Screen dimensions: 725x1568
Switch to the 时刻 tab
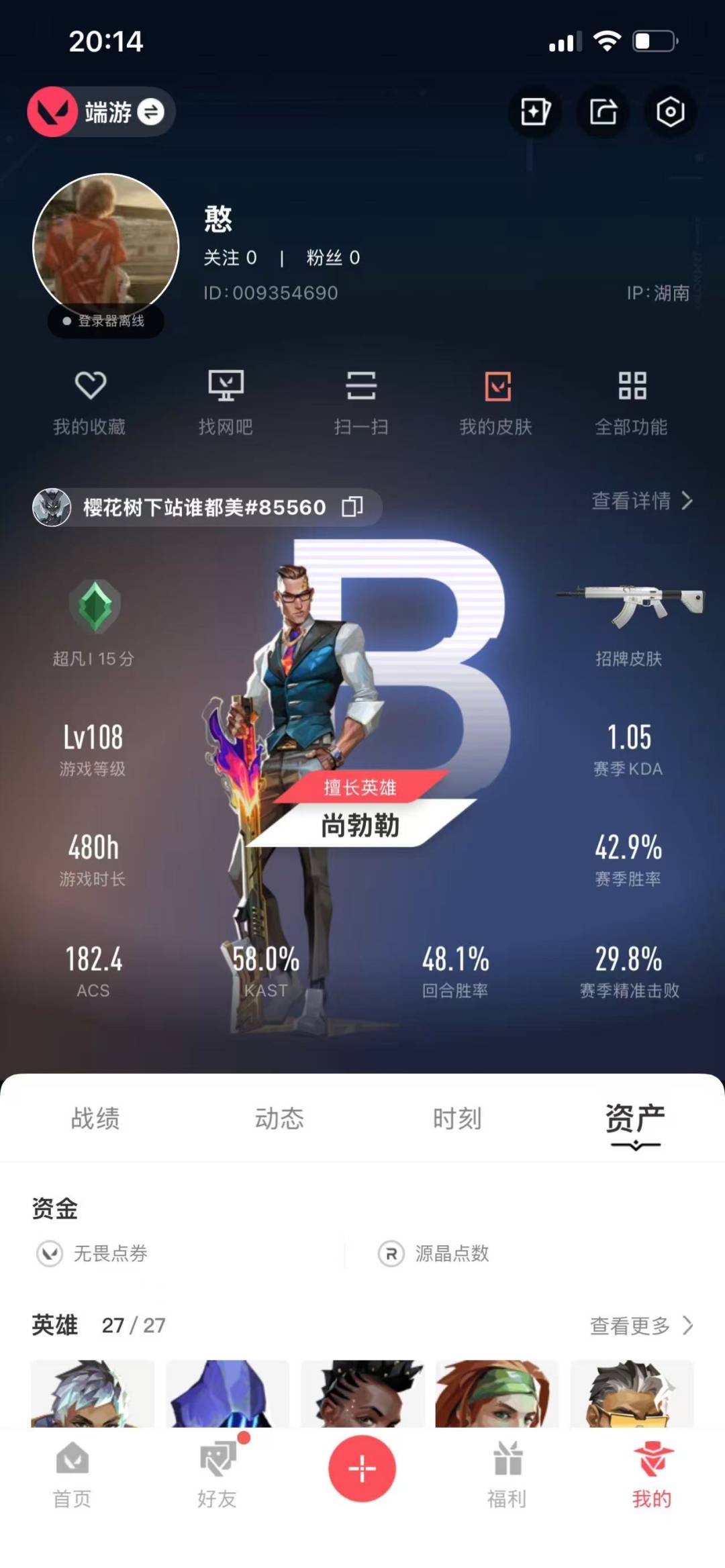tap(457, 1118)
